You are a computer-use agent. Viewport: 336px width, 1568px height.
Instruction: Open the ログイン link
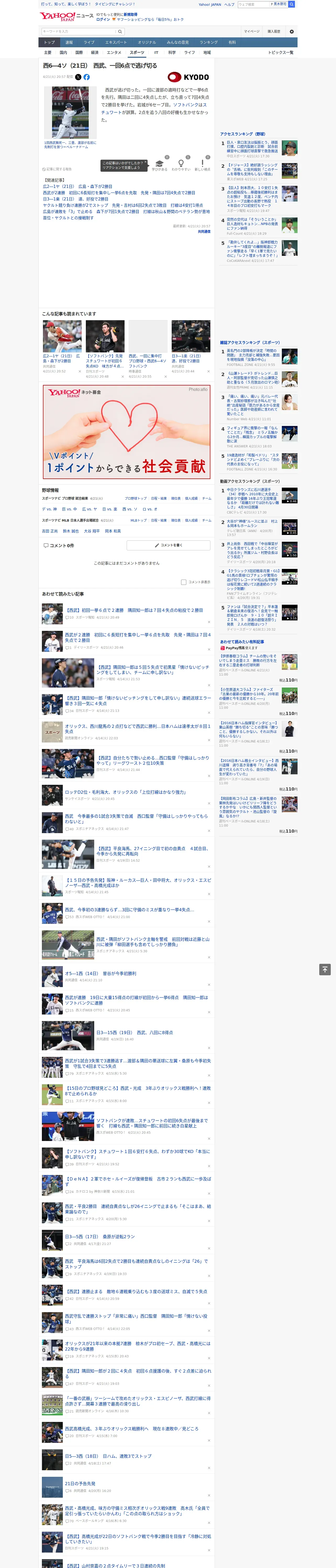[103, 20]
